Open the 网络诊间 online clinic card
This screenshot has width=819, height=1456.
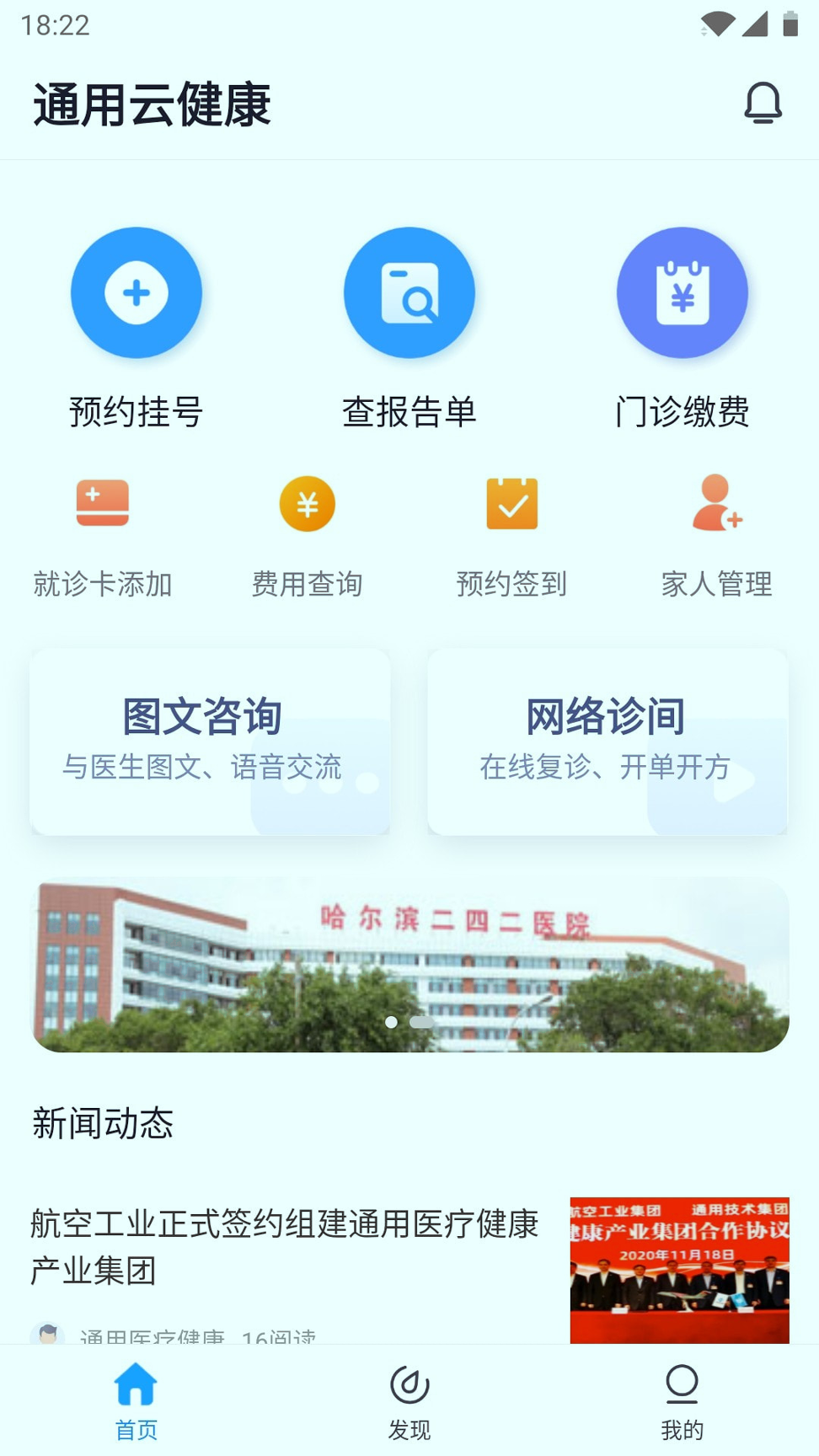coord(607,741)
